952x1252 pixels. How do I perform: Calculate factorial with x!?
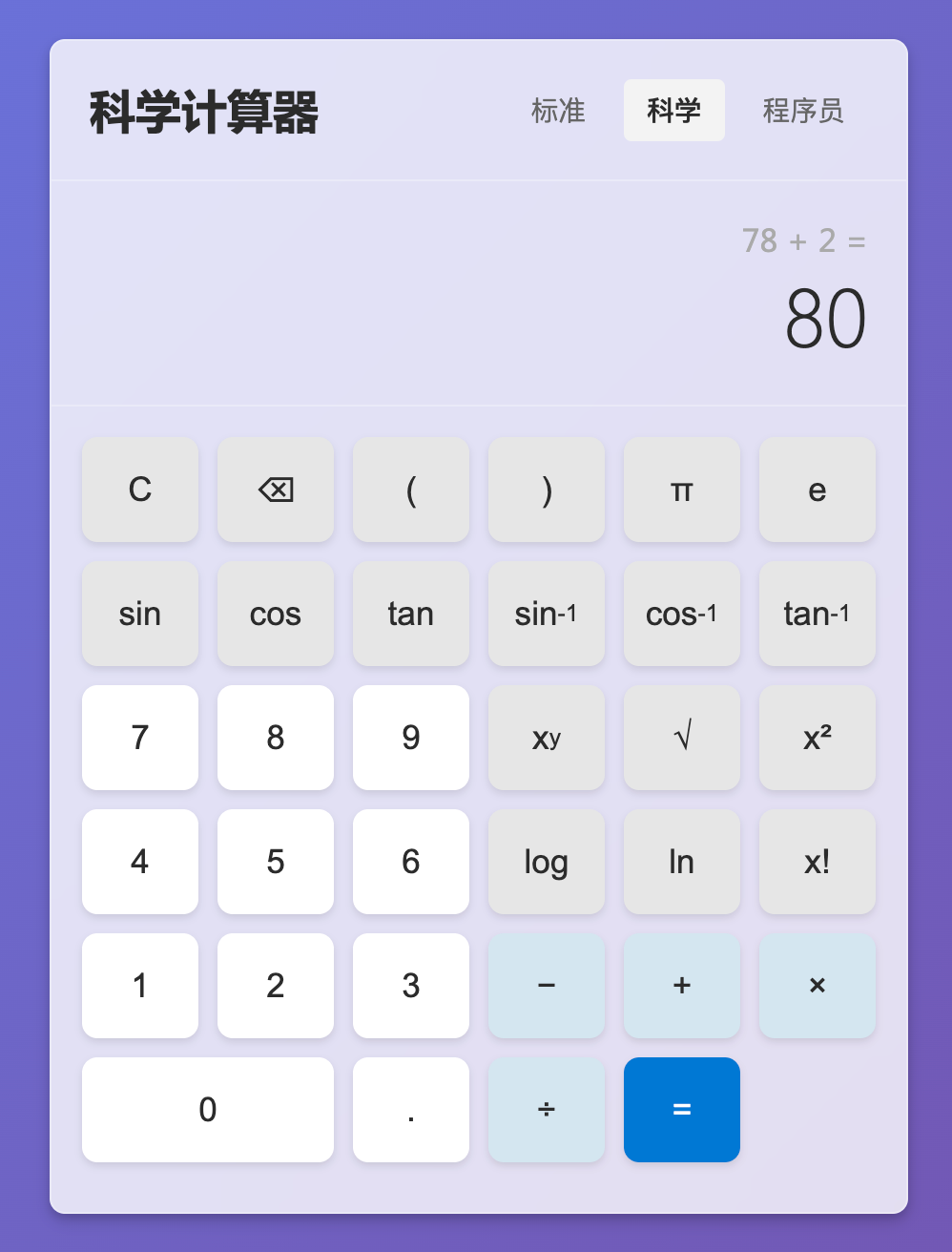click(817, 862)
